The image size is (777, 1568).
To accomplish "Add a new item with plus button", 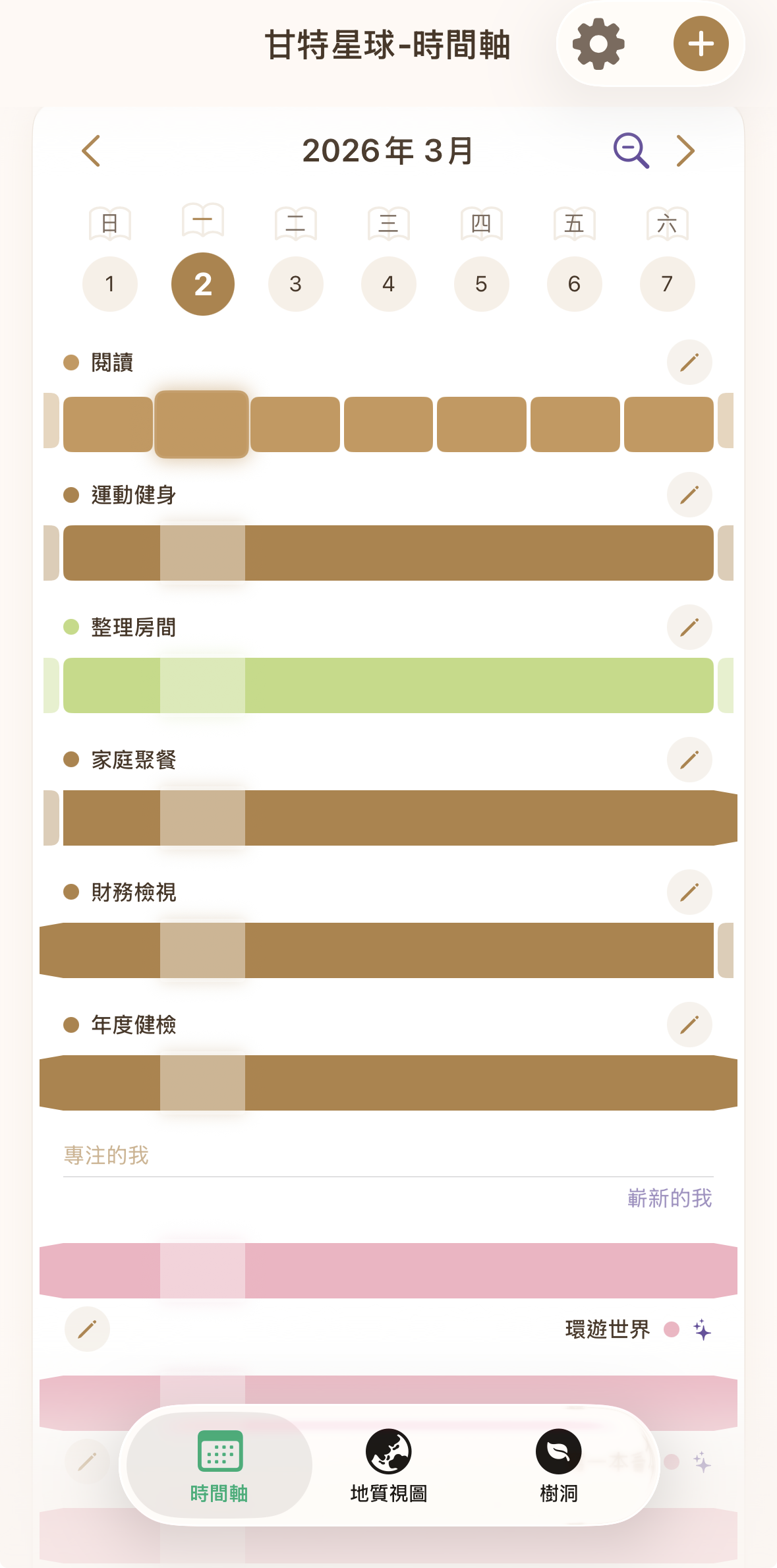I will [701, 44].
